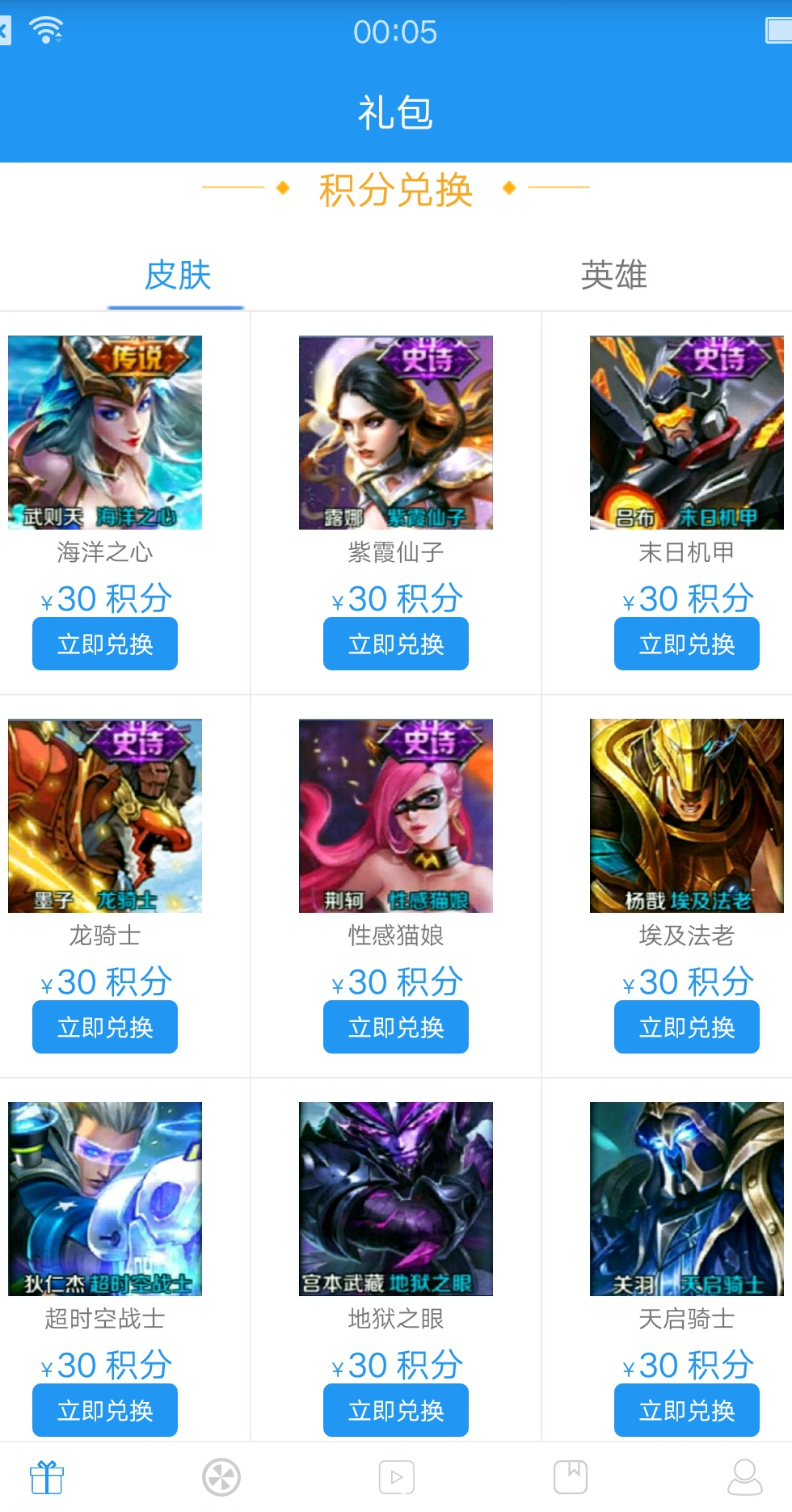Select the 皮肤 tab
The image size is (792, 1512).
pyautogui.click(x=177, y=275)
